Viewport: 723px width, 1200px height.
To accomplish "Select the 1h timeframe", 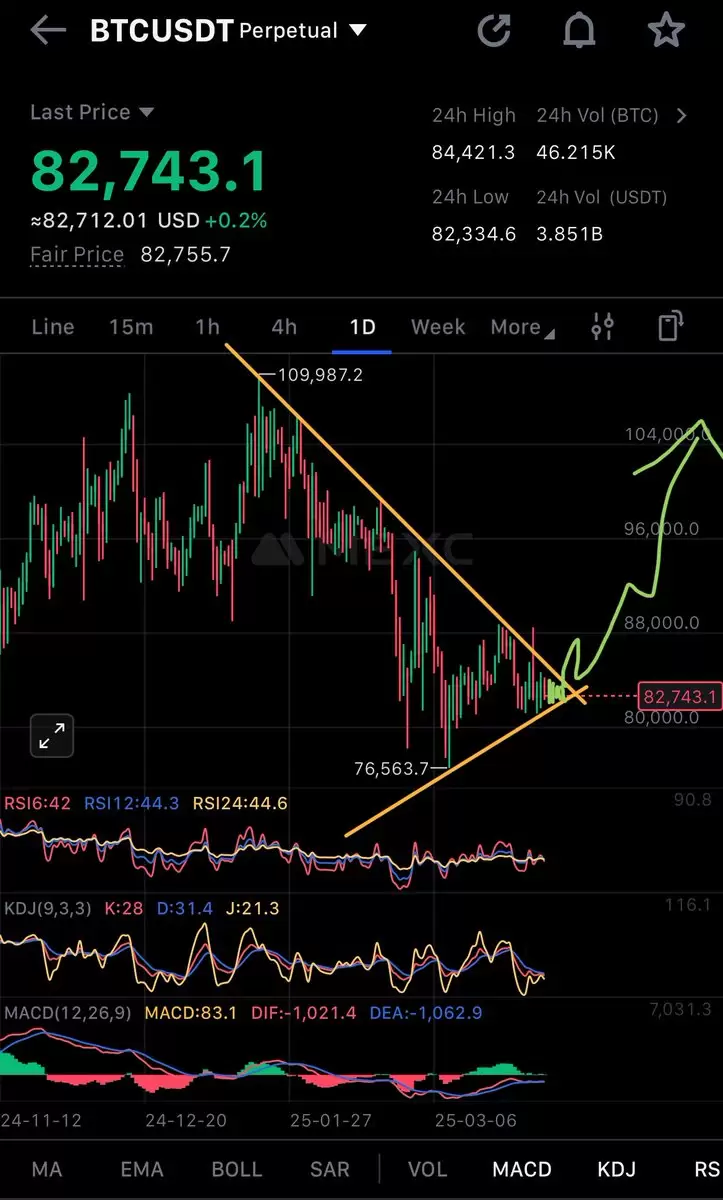I will pos(207,327).
